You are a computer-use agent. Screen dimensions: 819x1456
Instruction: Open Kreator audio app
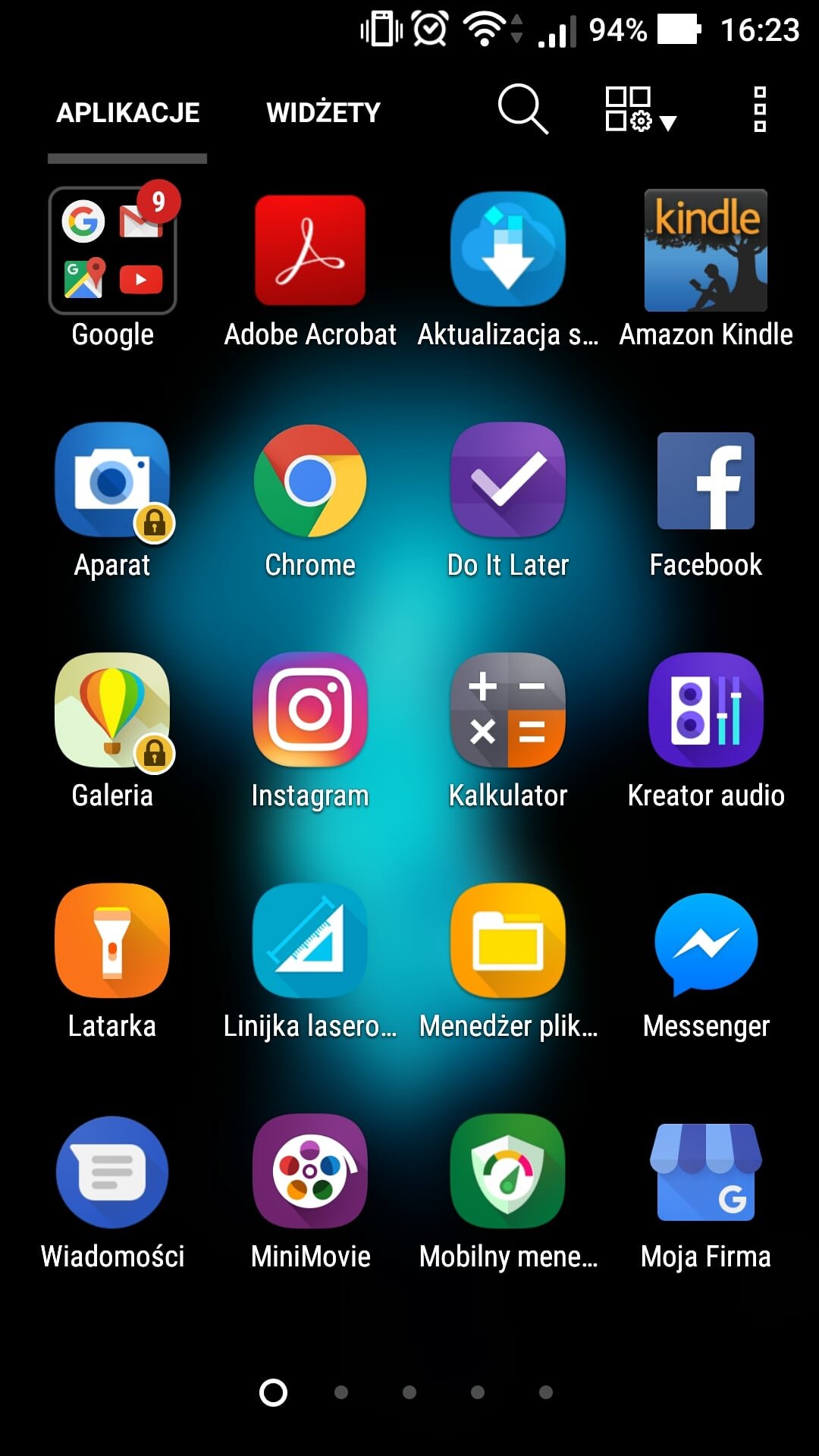click(705, 711)
